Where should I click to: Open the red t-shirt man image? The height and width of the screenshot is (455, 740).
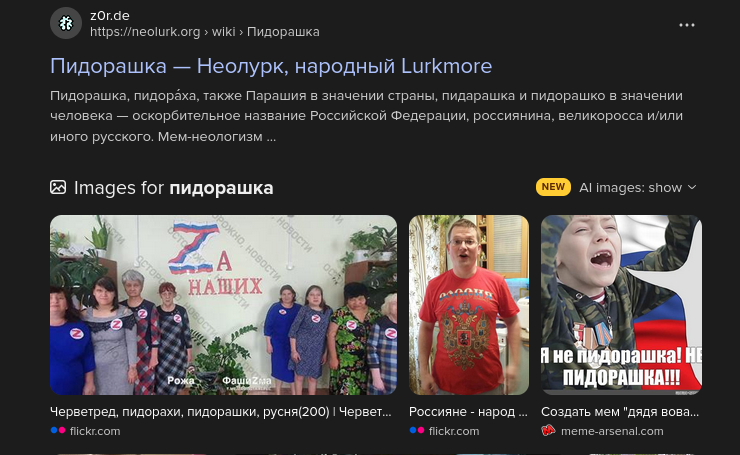(x=468, y=305)
